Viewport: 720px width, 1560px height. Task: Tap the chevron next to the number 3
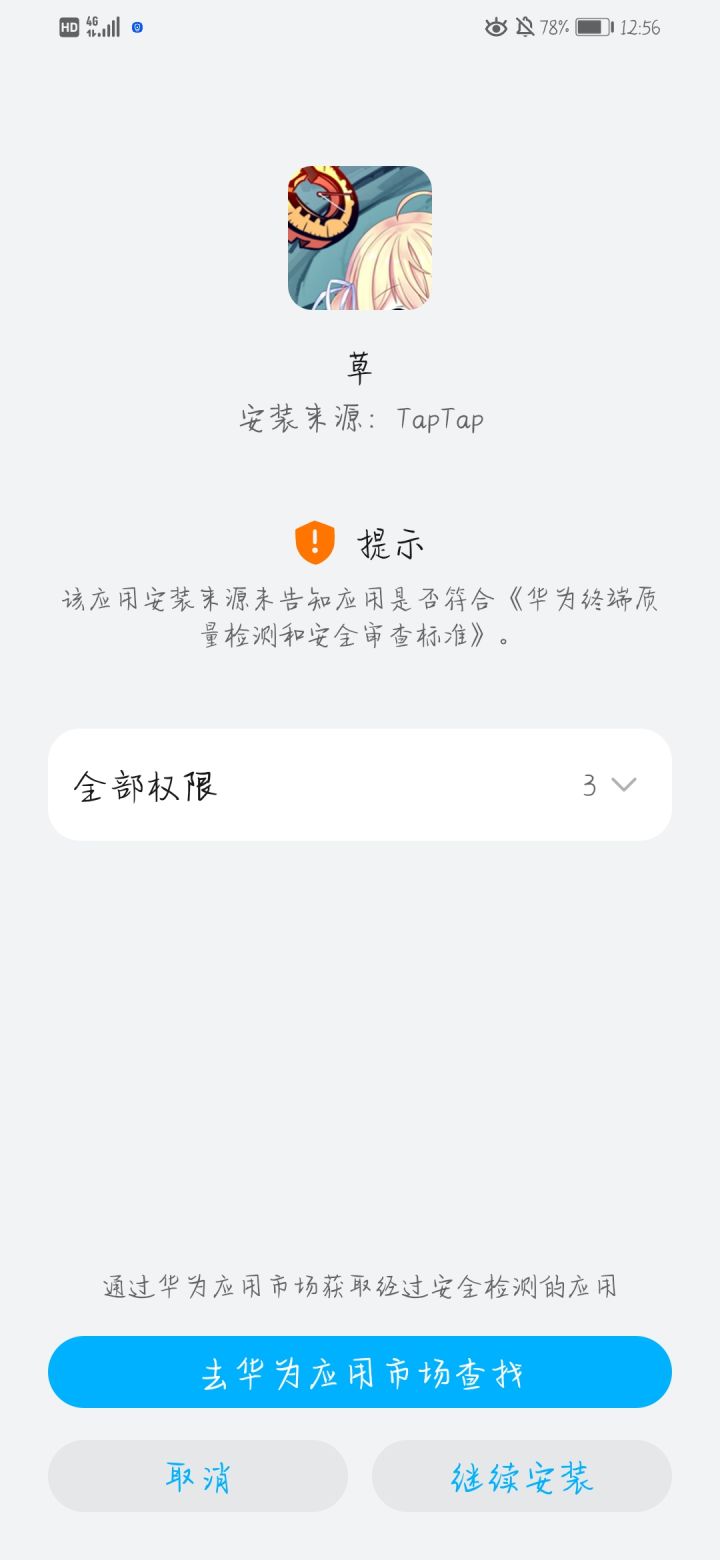tap(625, 785)
